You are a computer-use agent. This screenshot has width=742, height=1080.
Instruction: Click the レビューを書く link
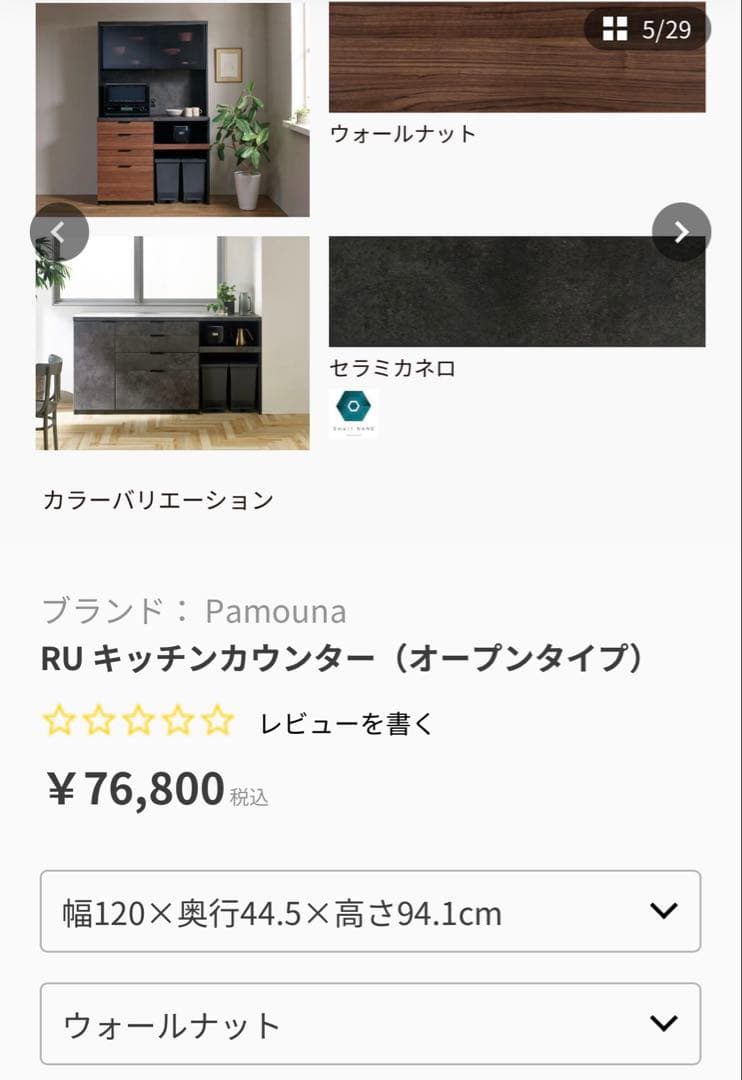(x=346, y=722)
